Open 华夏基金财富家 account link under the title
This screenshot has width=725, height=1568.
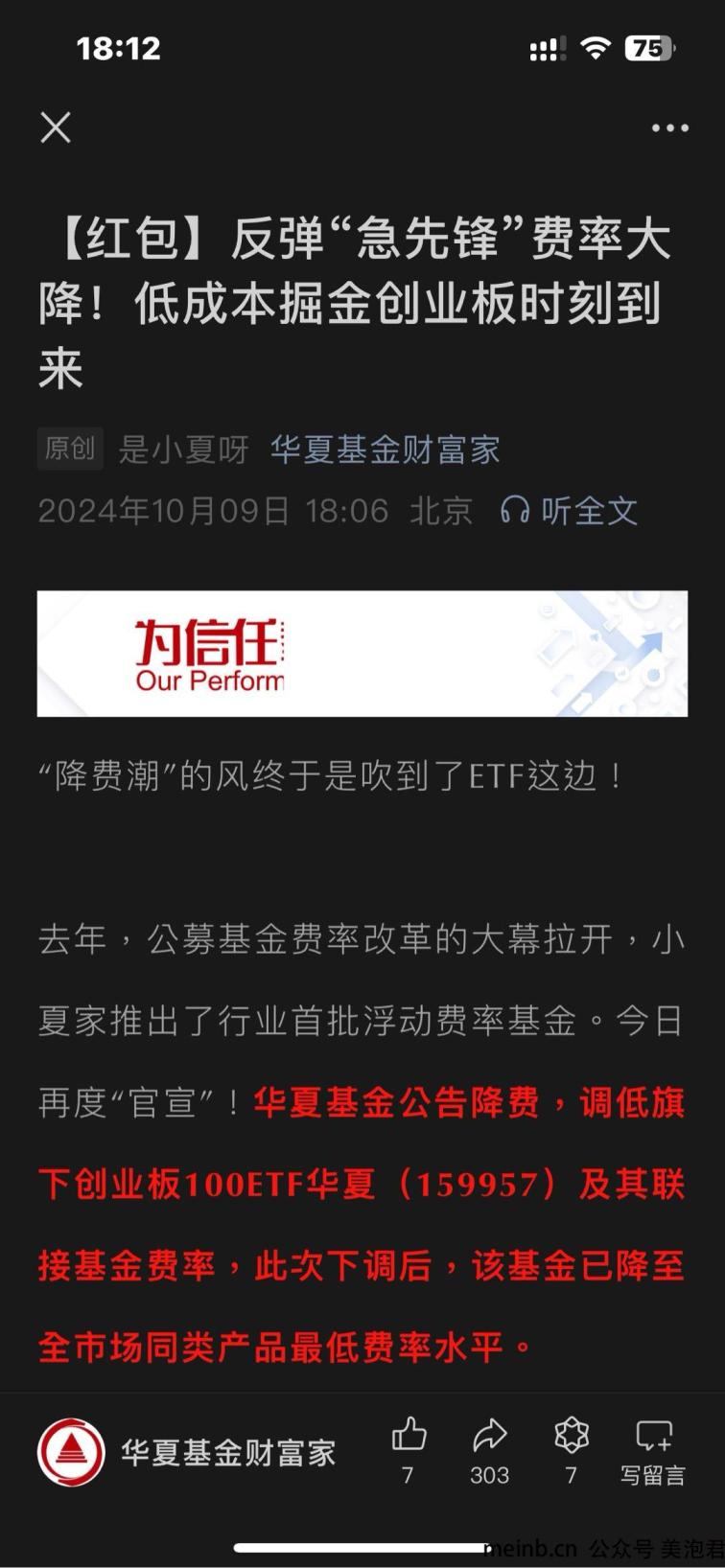(385, 450)
